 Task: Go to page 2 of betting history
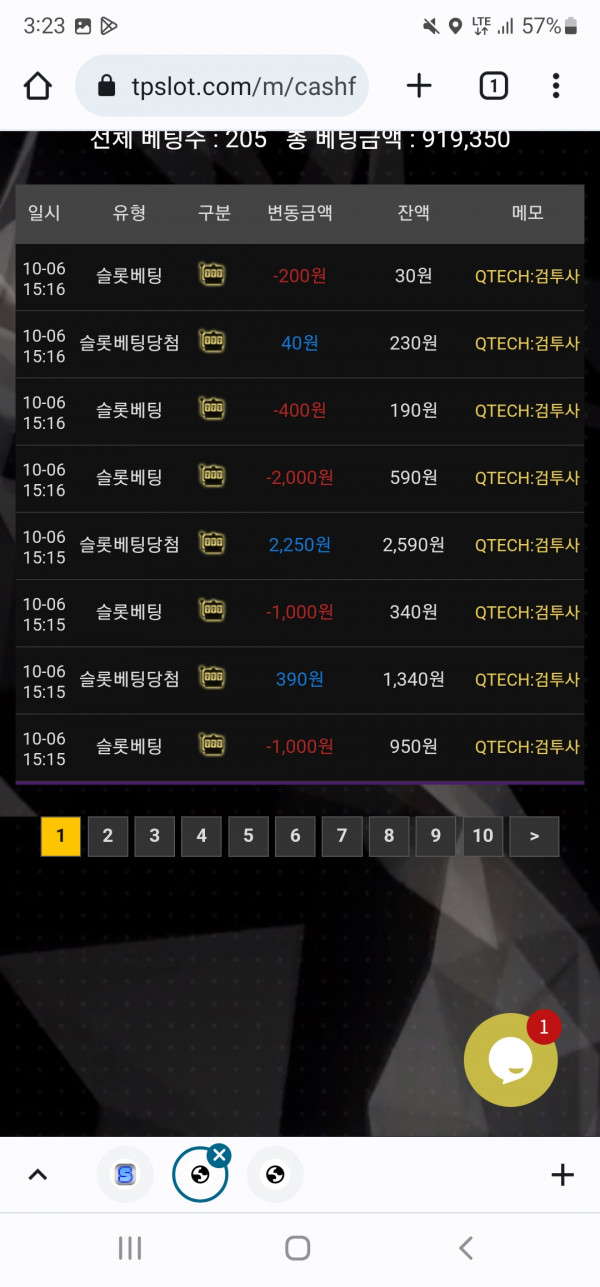[108, 836]
